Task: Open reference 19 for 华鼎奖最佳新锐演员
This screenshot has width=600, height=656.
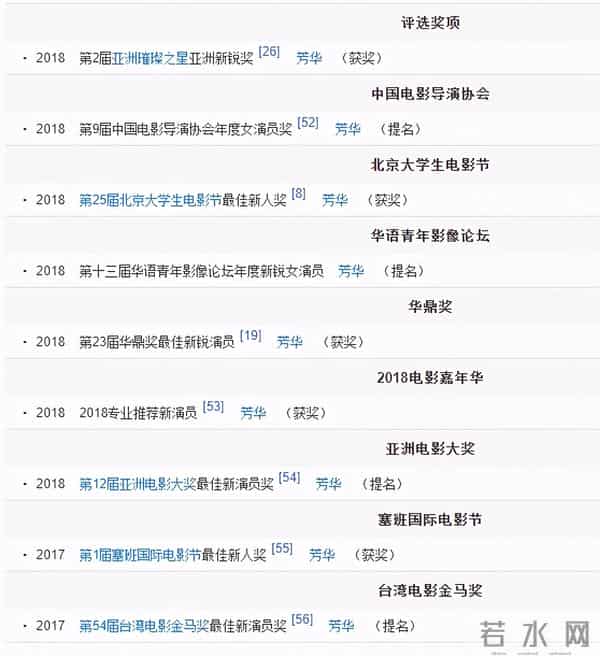Action: pyautogui.click(x=251, y=336)
